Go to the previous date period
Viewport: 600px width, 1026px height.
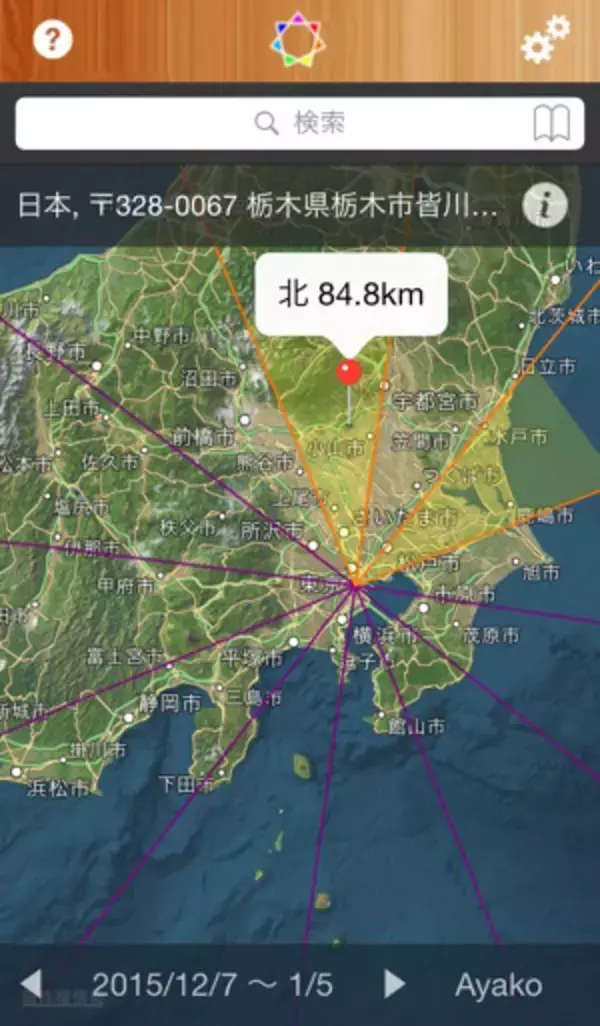point(32,984)
